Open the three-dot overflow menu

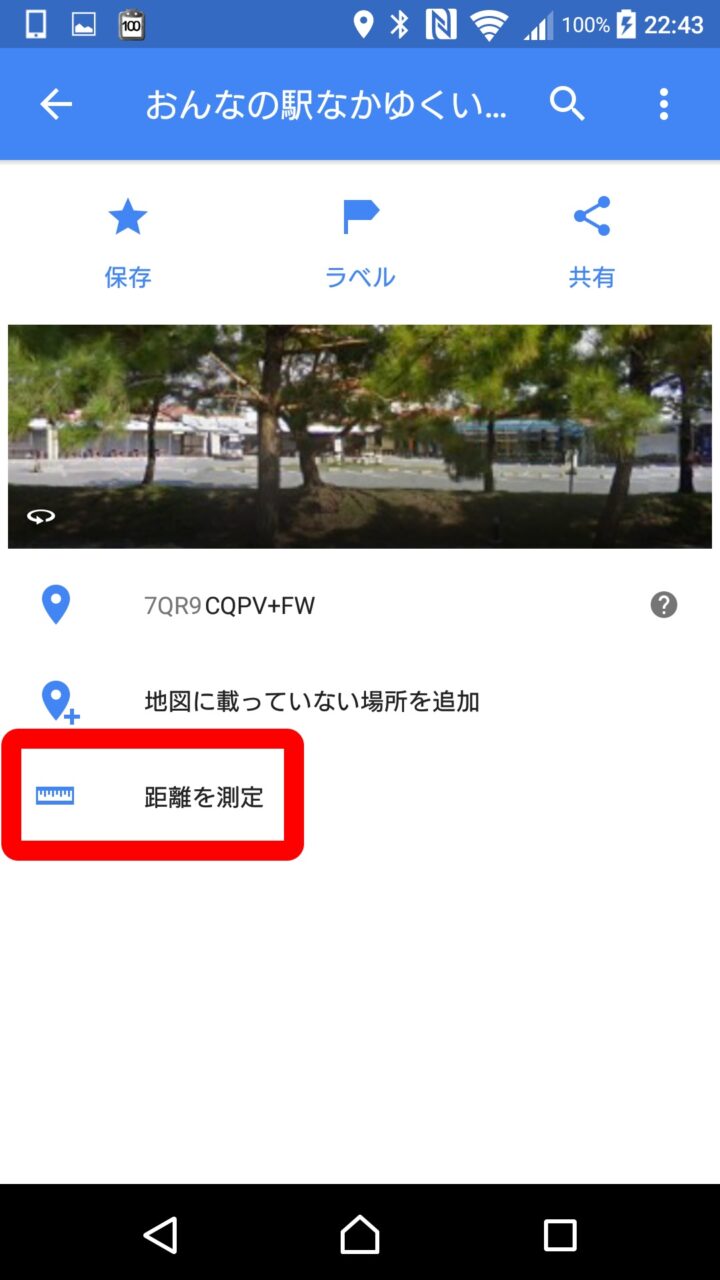coord(663,104)
